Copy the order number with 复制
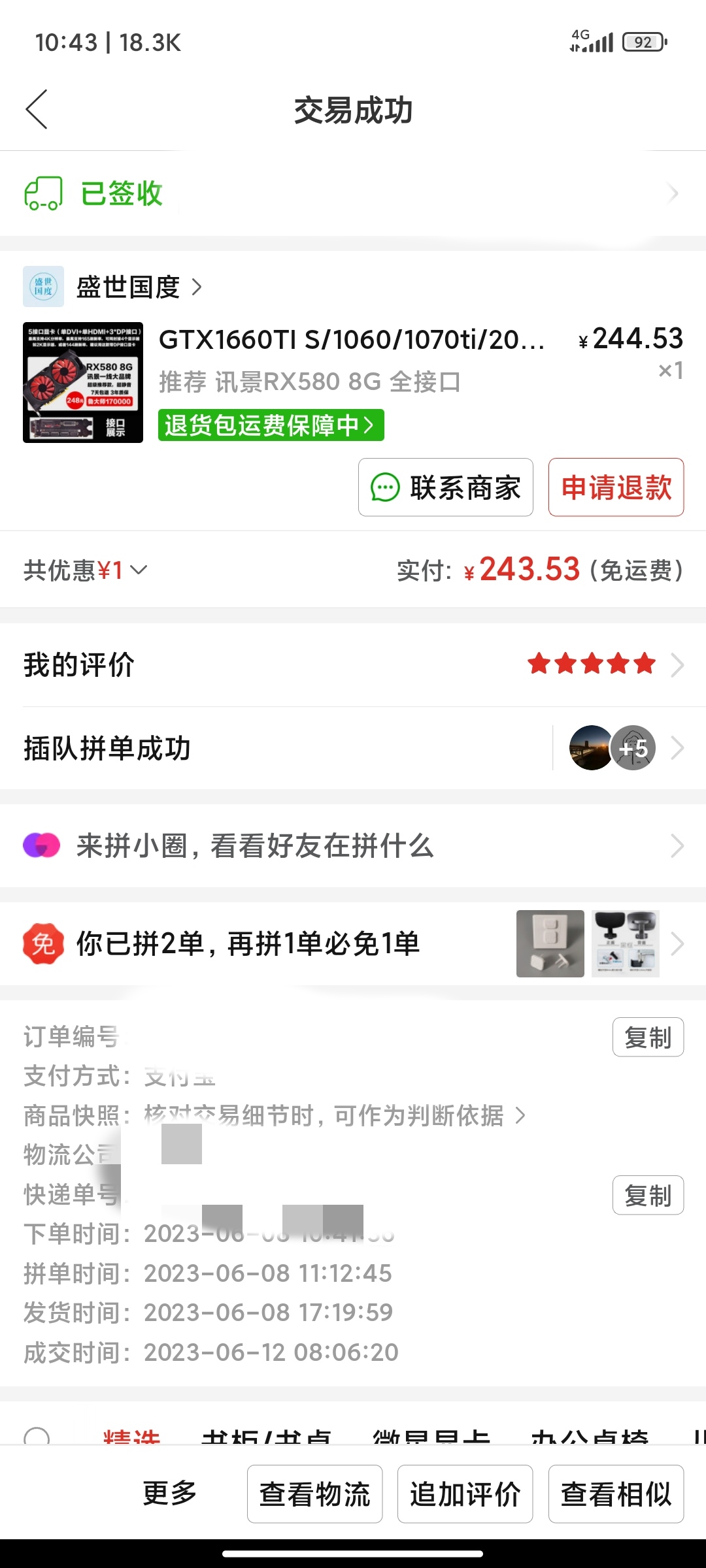The width and height of the screenshot is (706, 1568). tap(647, 1037)
